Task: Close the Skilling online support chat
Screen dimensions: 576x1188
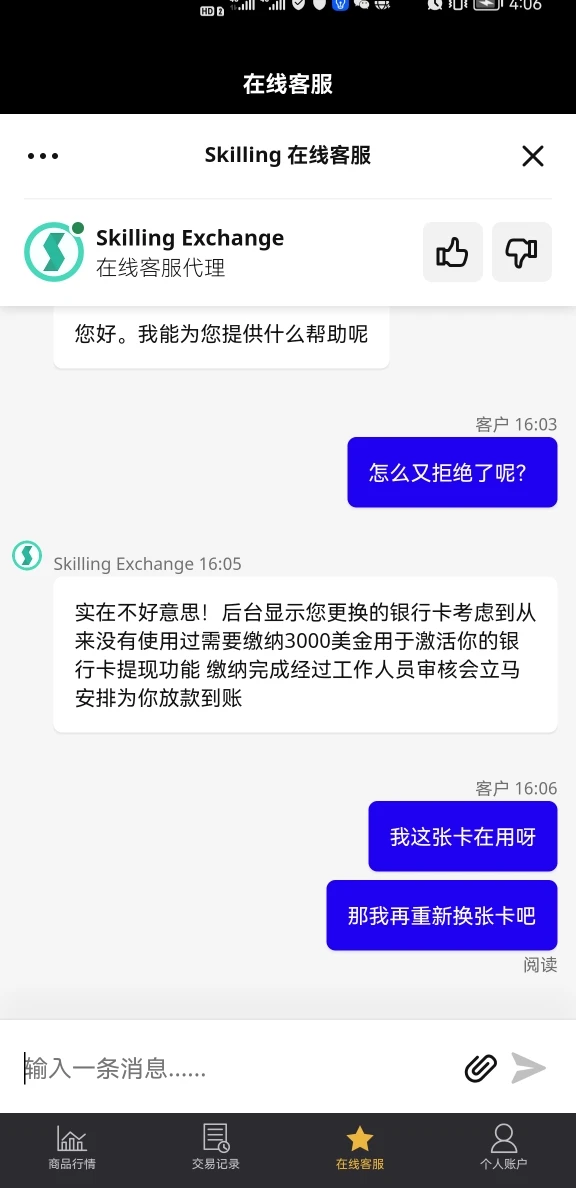Action: tap(533, 156)
